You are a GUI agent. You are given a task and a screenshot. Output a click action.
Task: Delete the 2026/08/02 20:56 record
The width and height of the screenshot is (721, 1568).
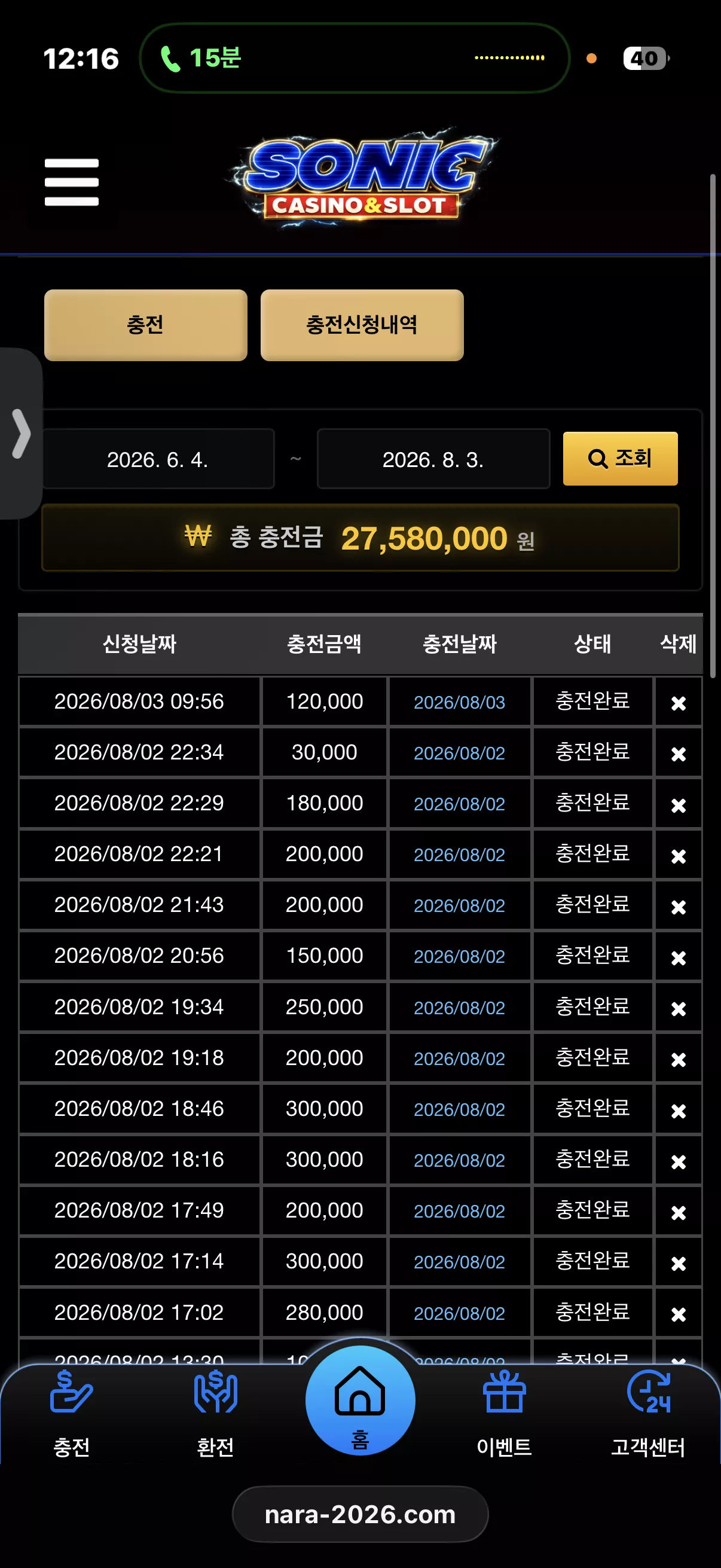pyautogui.click(x=679, y=958)
